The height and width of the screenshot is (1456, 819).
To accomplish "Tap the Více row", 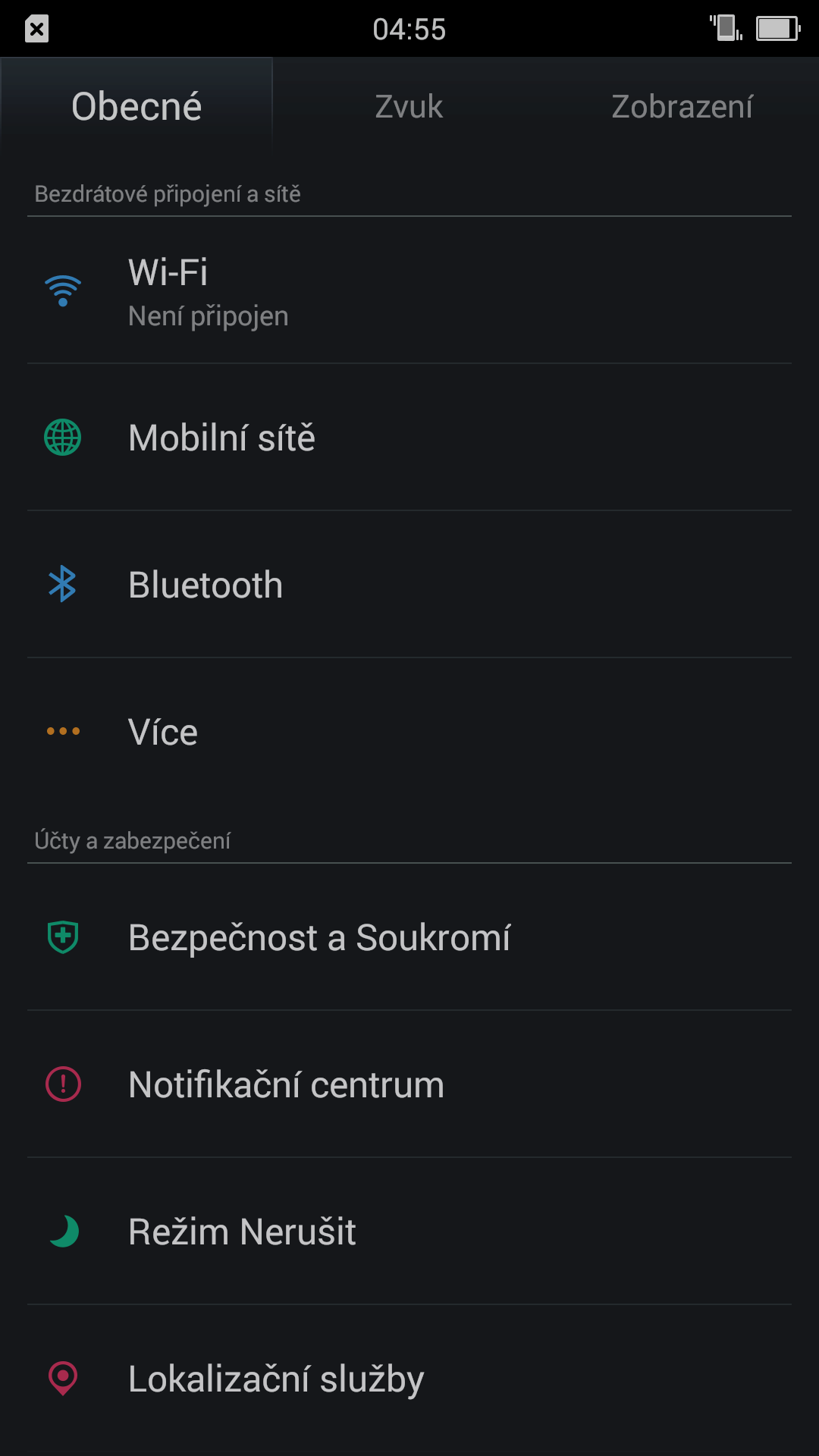I will (x=409, y=732).
